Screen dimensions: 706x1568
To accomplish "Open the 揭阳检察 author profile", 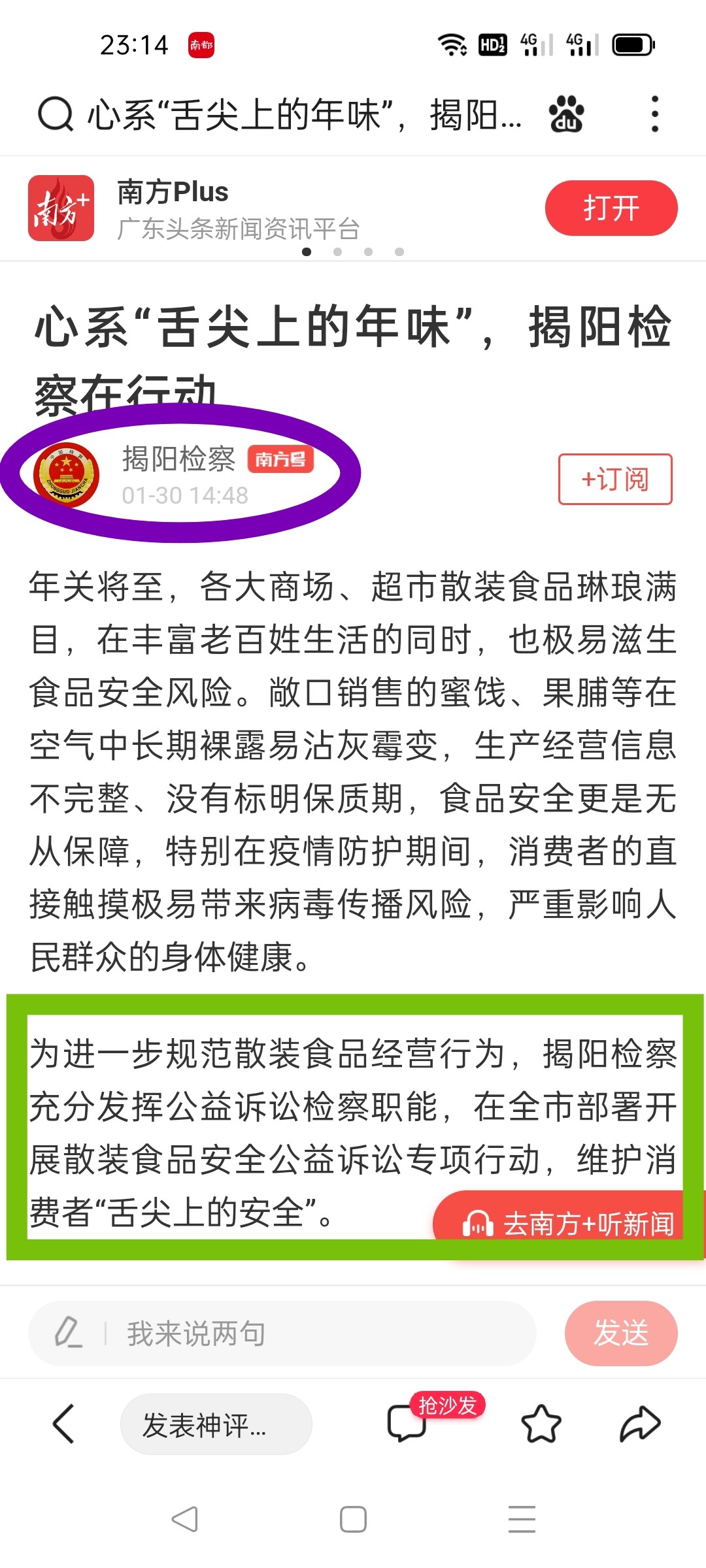I will [x=178, y=459].
